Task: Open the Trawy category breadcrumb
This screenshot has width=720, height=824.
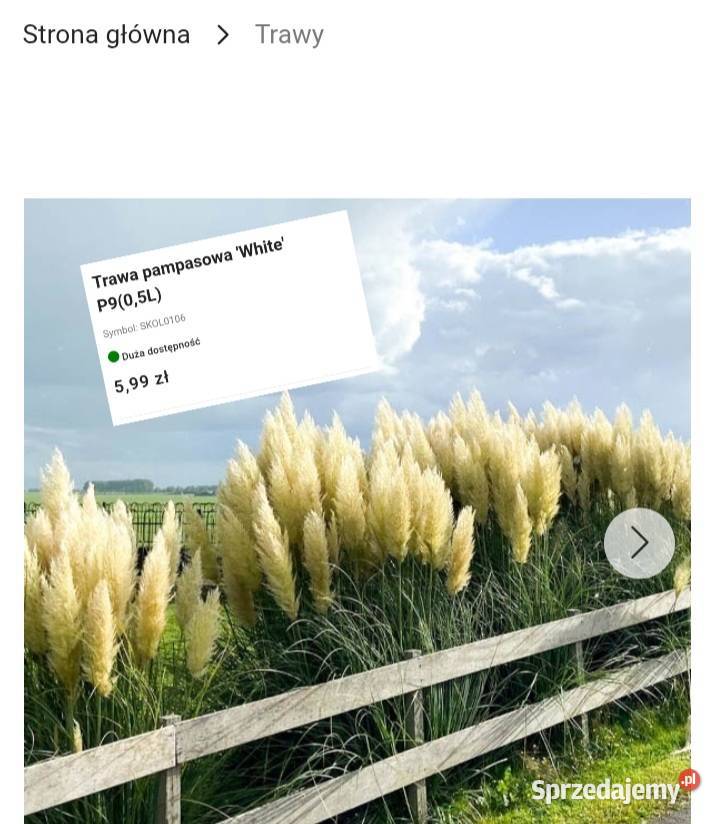Action: [x=289, y=35]
